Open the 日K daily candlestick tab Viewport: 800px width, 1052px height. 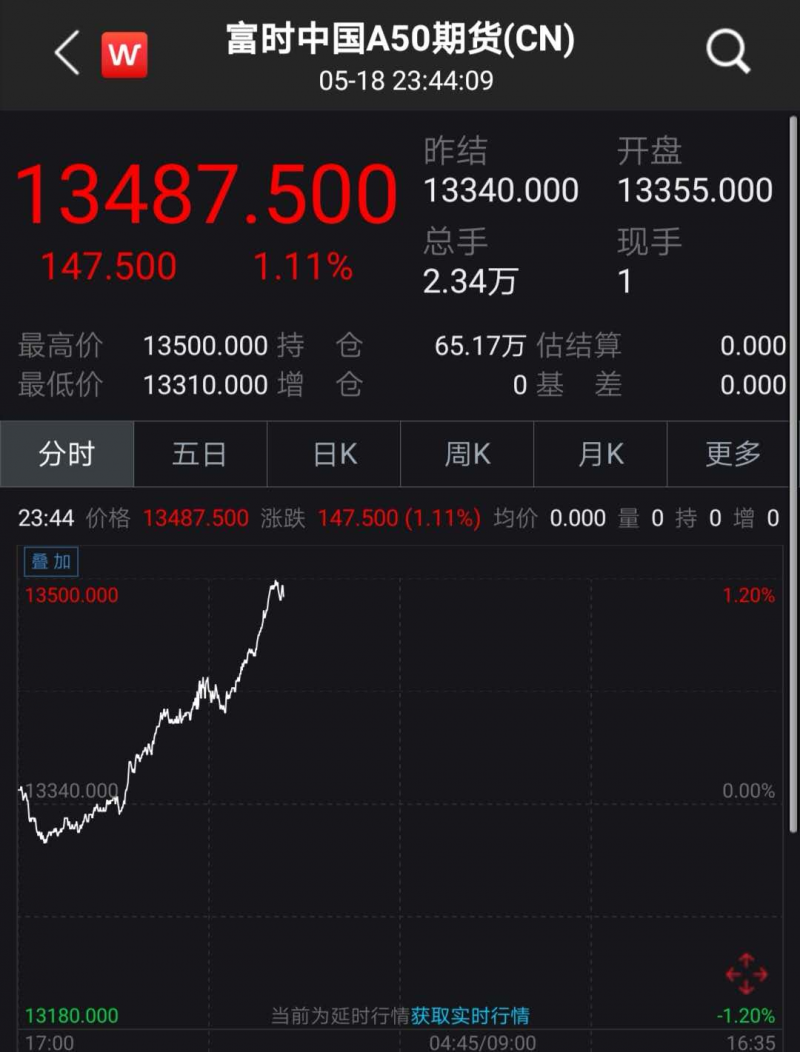(332, 454)
